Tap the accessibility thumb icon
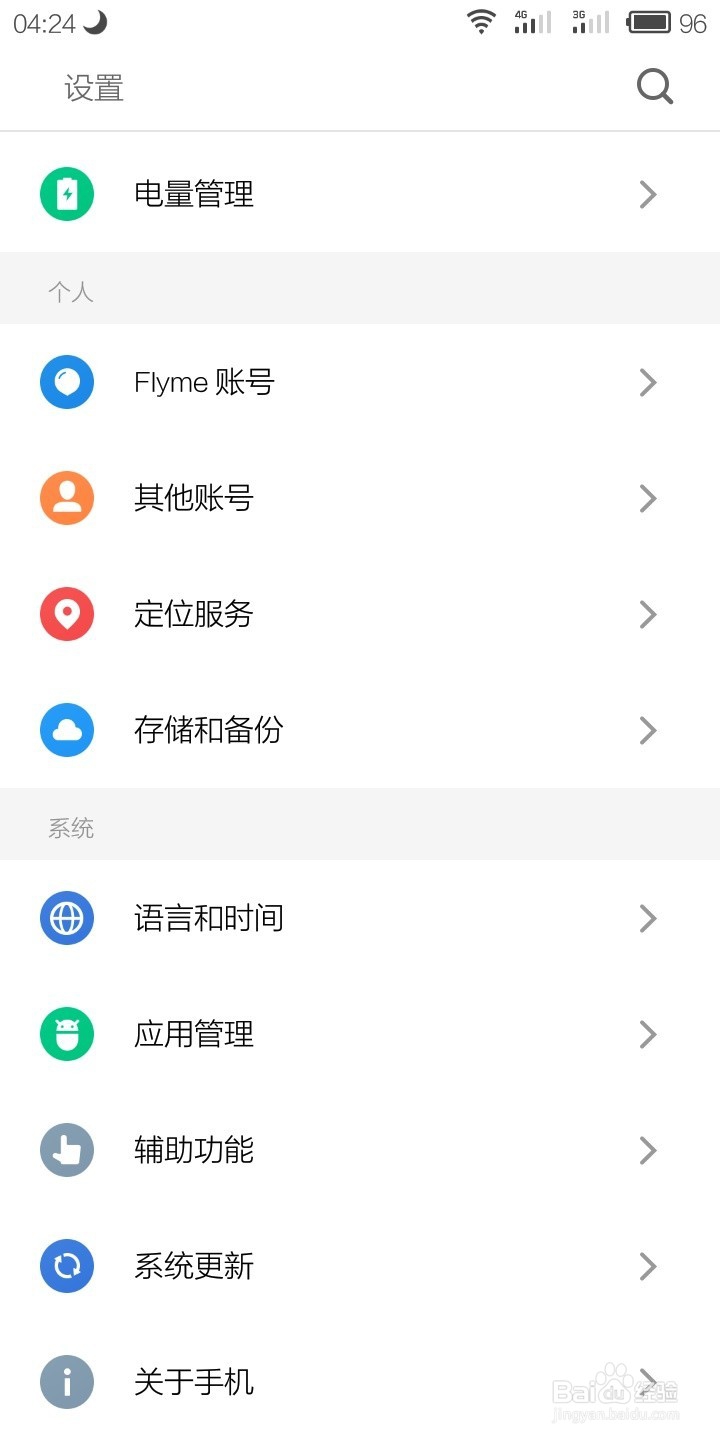 (66, 1150)
